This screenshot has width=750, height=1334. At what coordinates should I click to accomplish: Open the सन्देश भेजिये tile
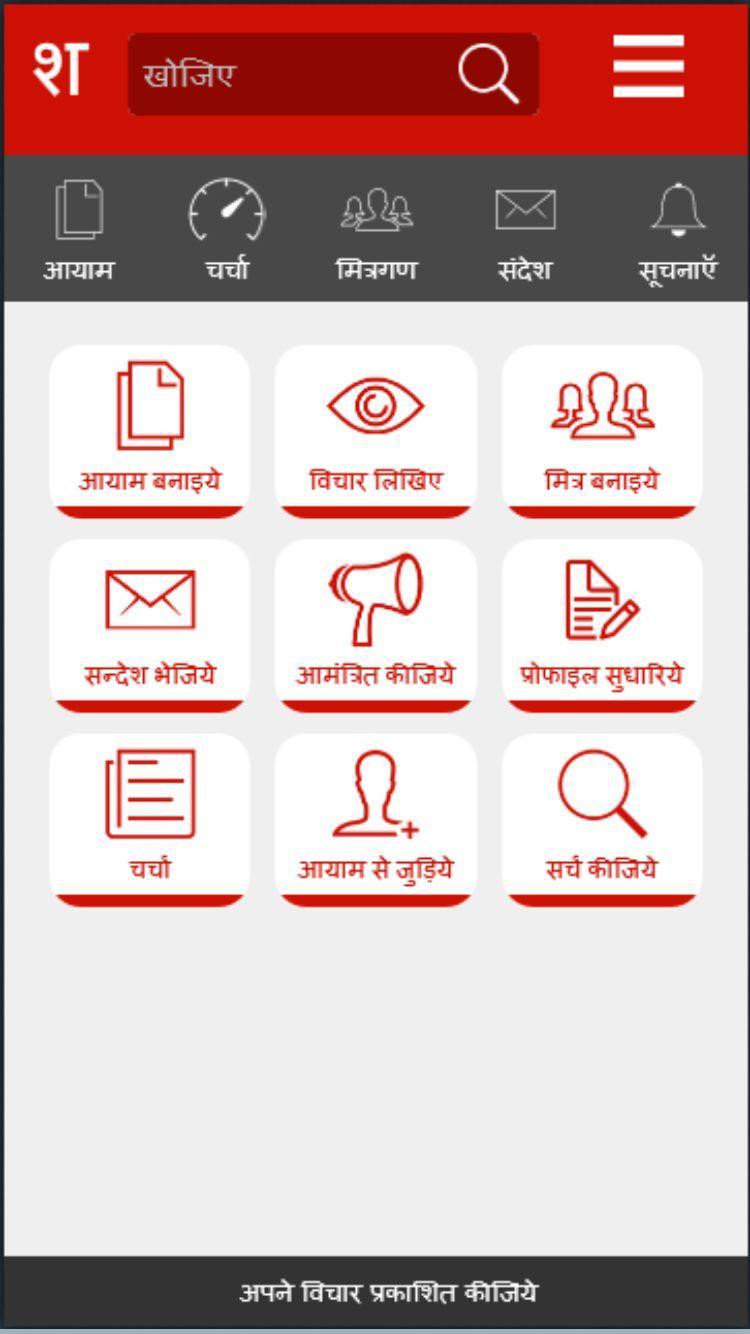tap(150, 625)
